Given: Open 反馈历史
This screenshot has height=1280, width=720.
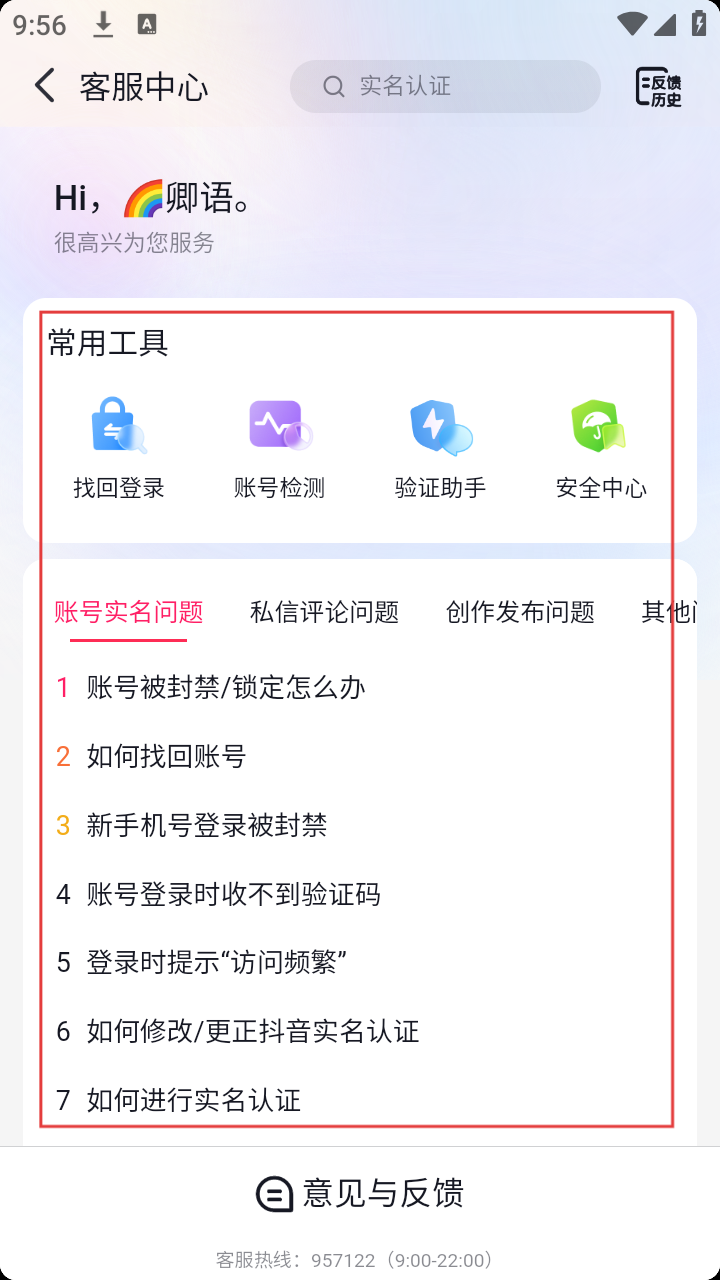Looking at the screenshot, I should coord(659,87).
